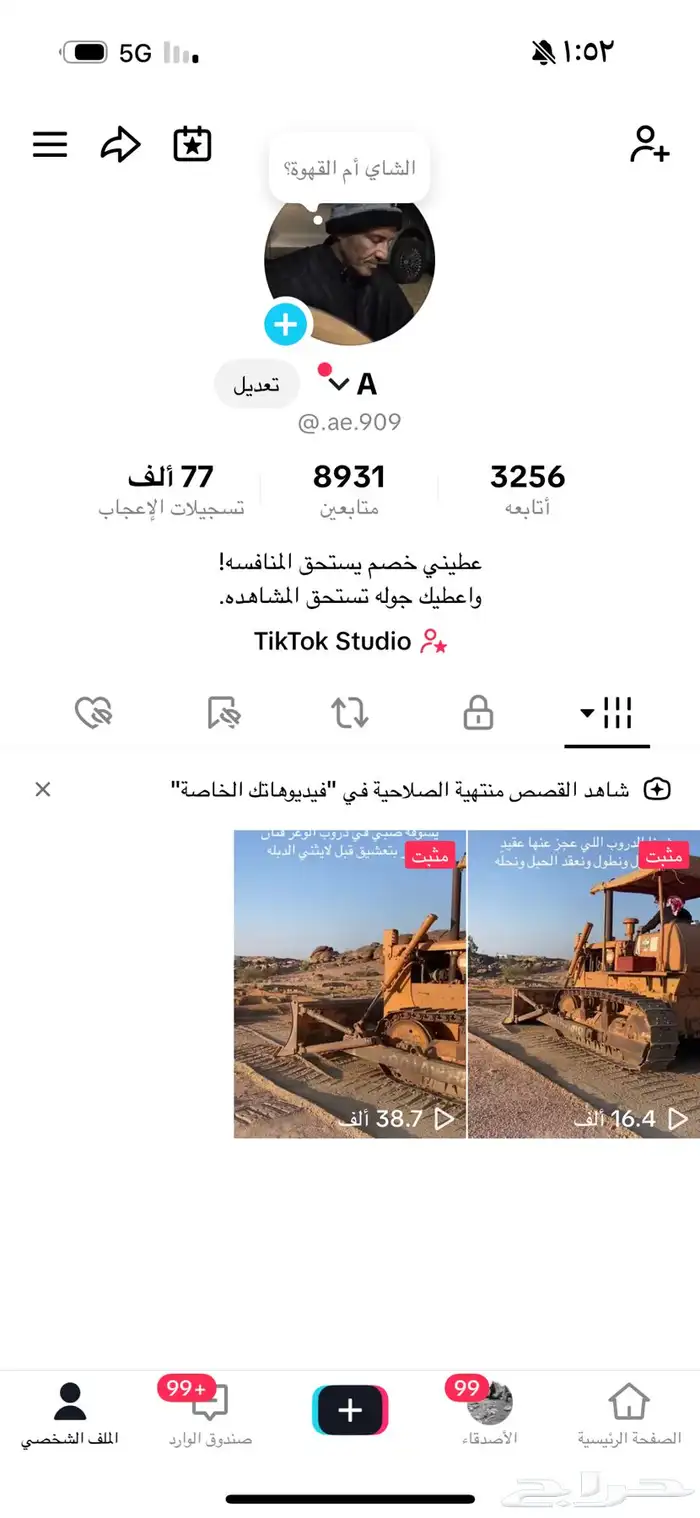Image resolution: width=700 pixels, height=1518 pixels.
Task: Play the pinned video with 38.7 ألف views
Action: point(350,984)
